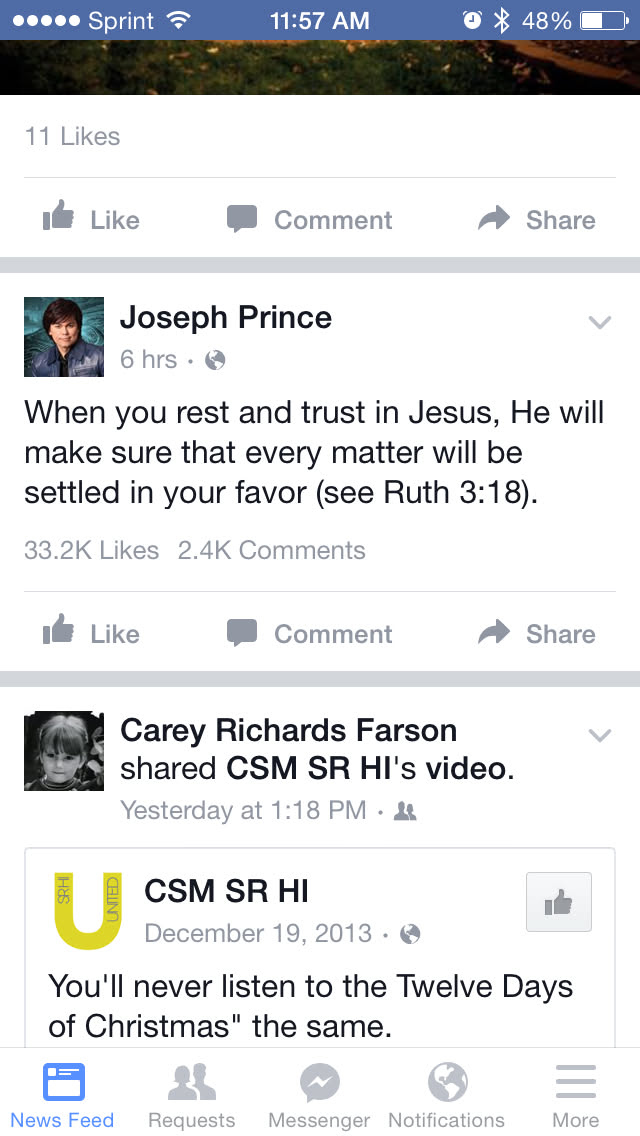
Task: Tap Joseph Prince's profile picture
Action: pos(64,336)
